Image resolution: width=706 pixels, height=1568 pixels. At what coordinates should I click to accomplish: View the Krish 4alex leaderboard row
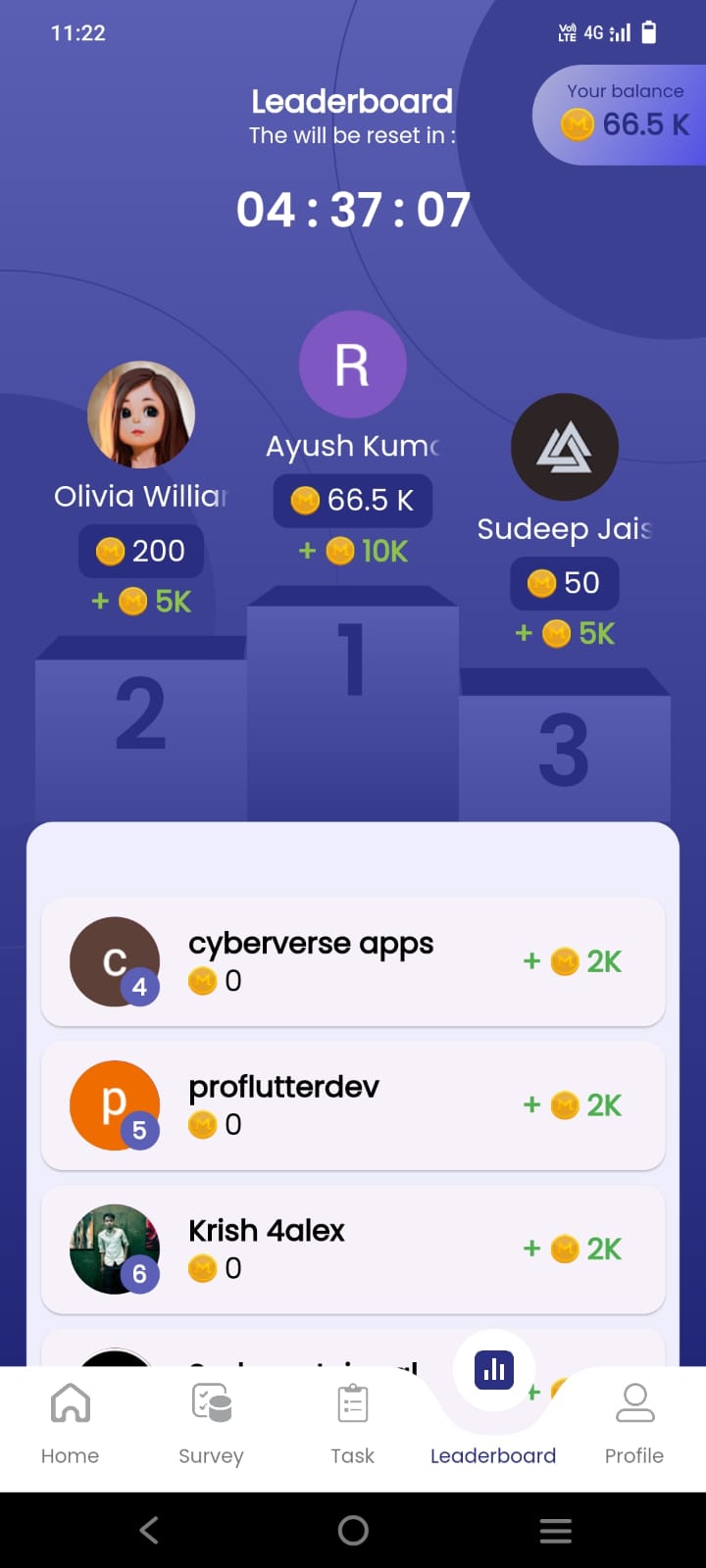click(353, 1249)
